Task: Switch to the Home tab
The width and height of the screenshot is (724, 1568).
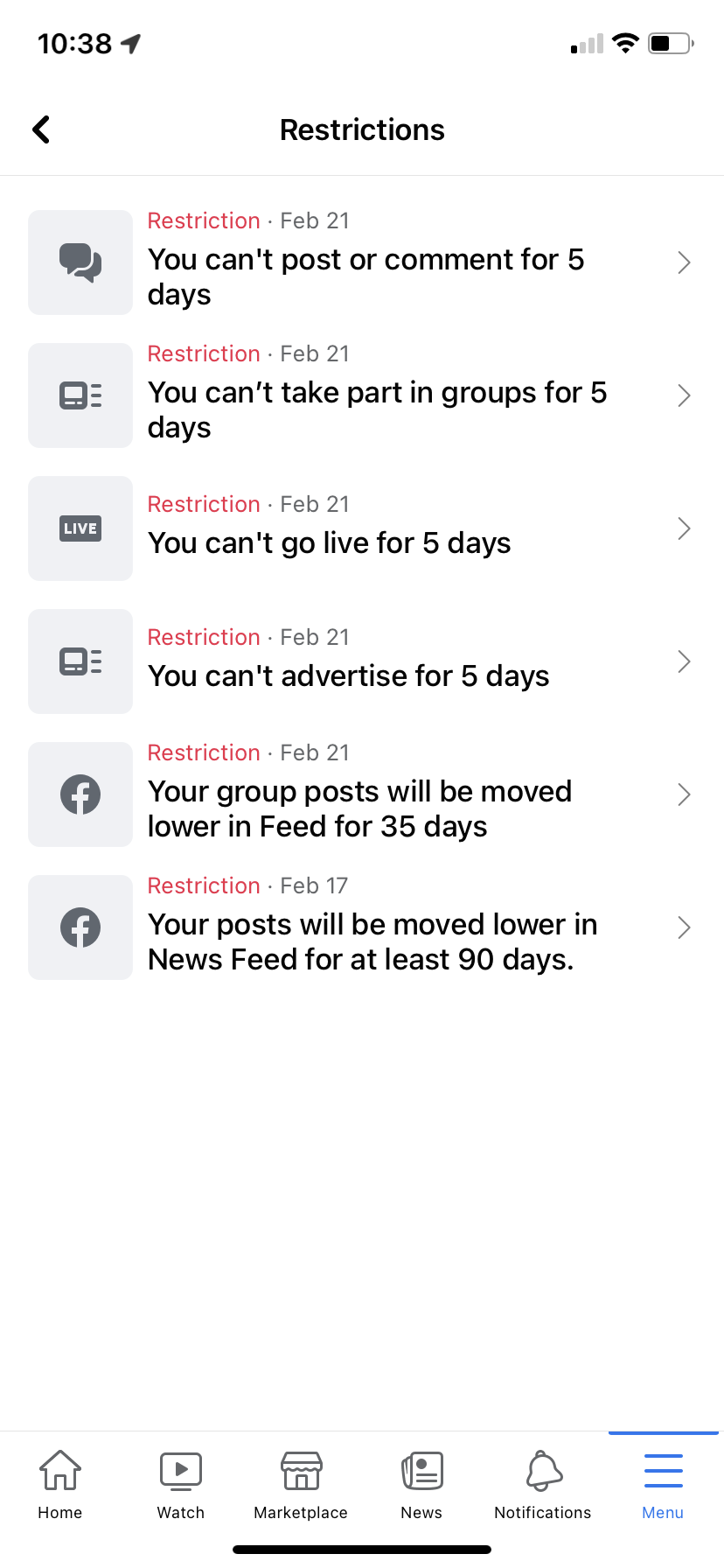Action: click(60, 1485)
